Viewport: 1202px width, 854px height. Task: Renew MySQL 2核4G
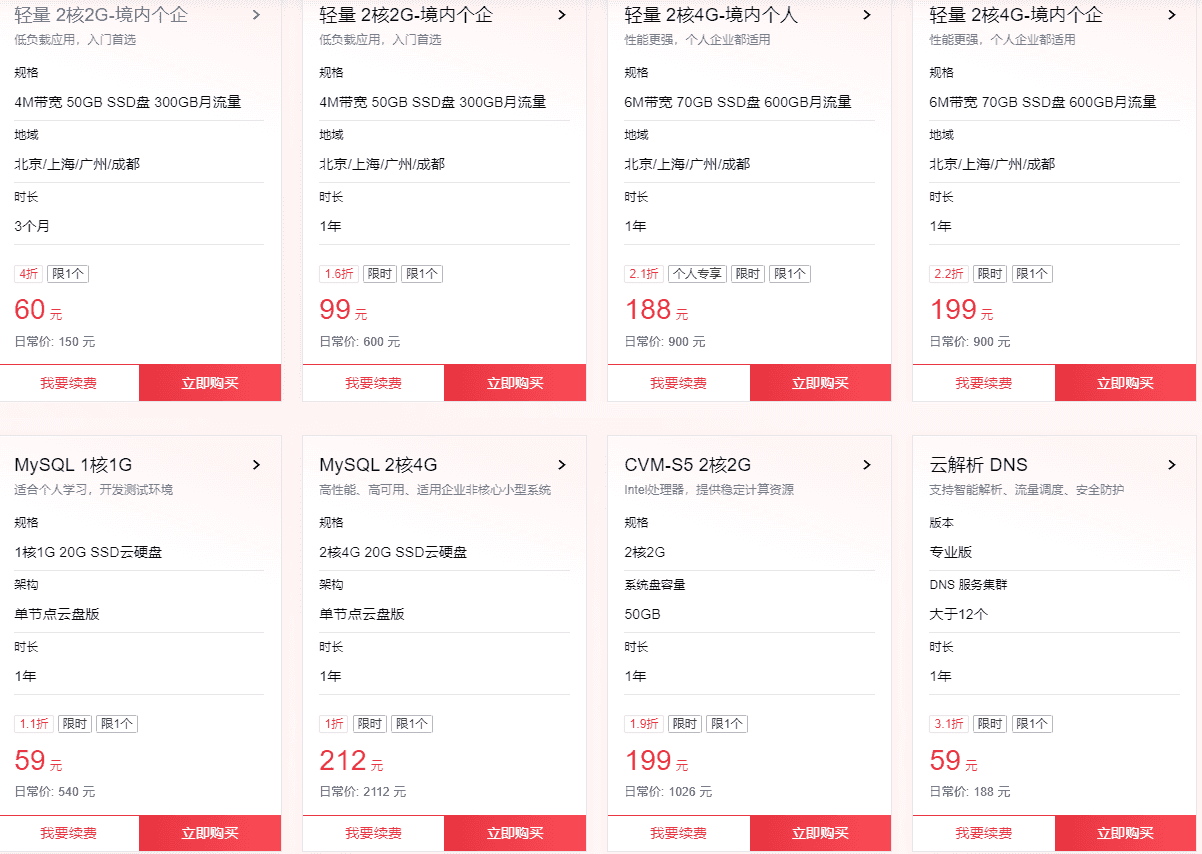click(374, 833)
